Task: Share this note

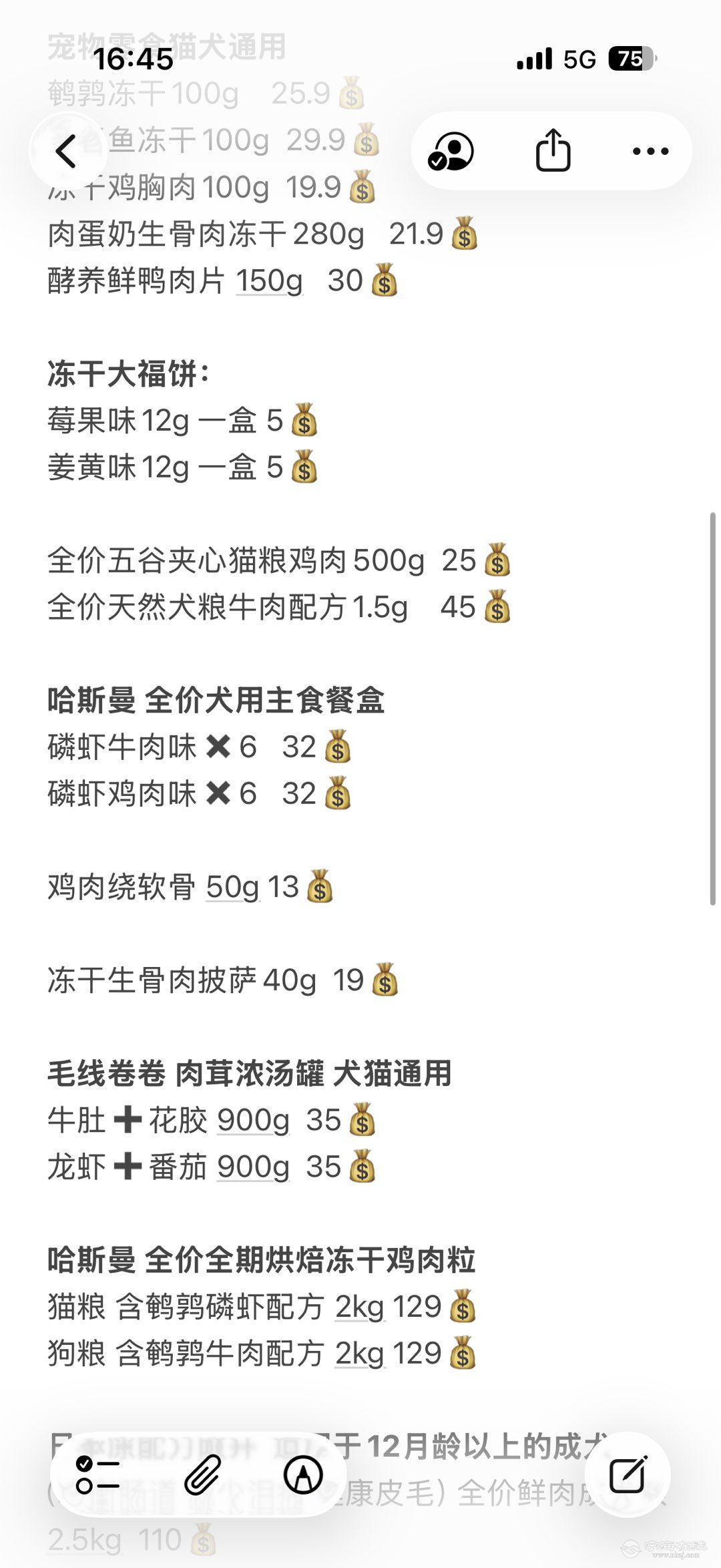Action: point(553,150)
